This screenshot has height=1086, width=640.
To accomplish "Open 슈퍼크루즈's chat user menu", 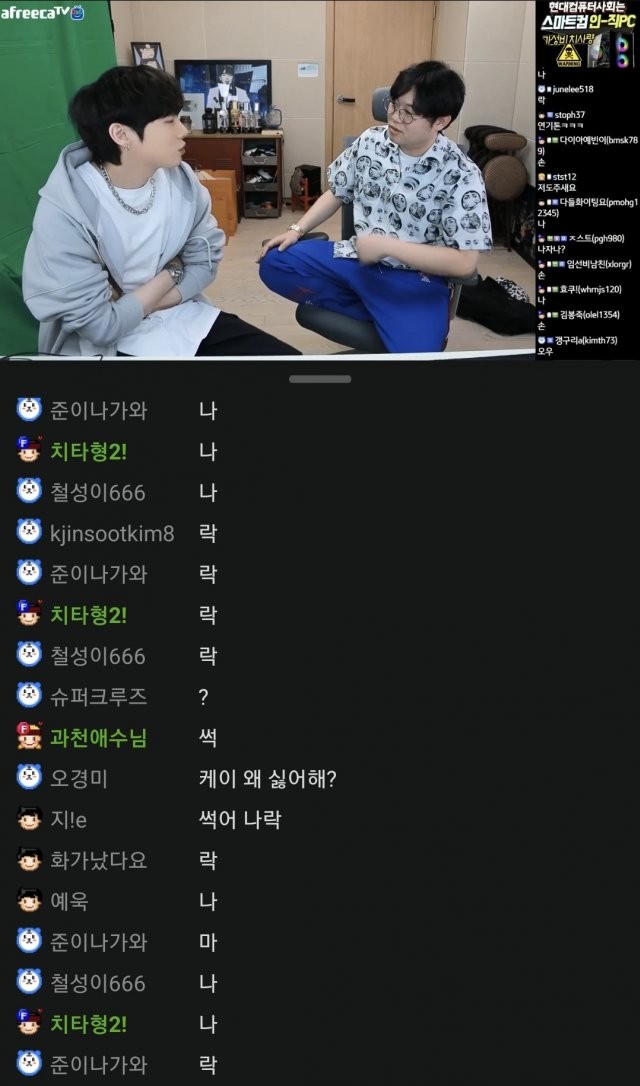I will [98, 697].
